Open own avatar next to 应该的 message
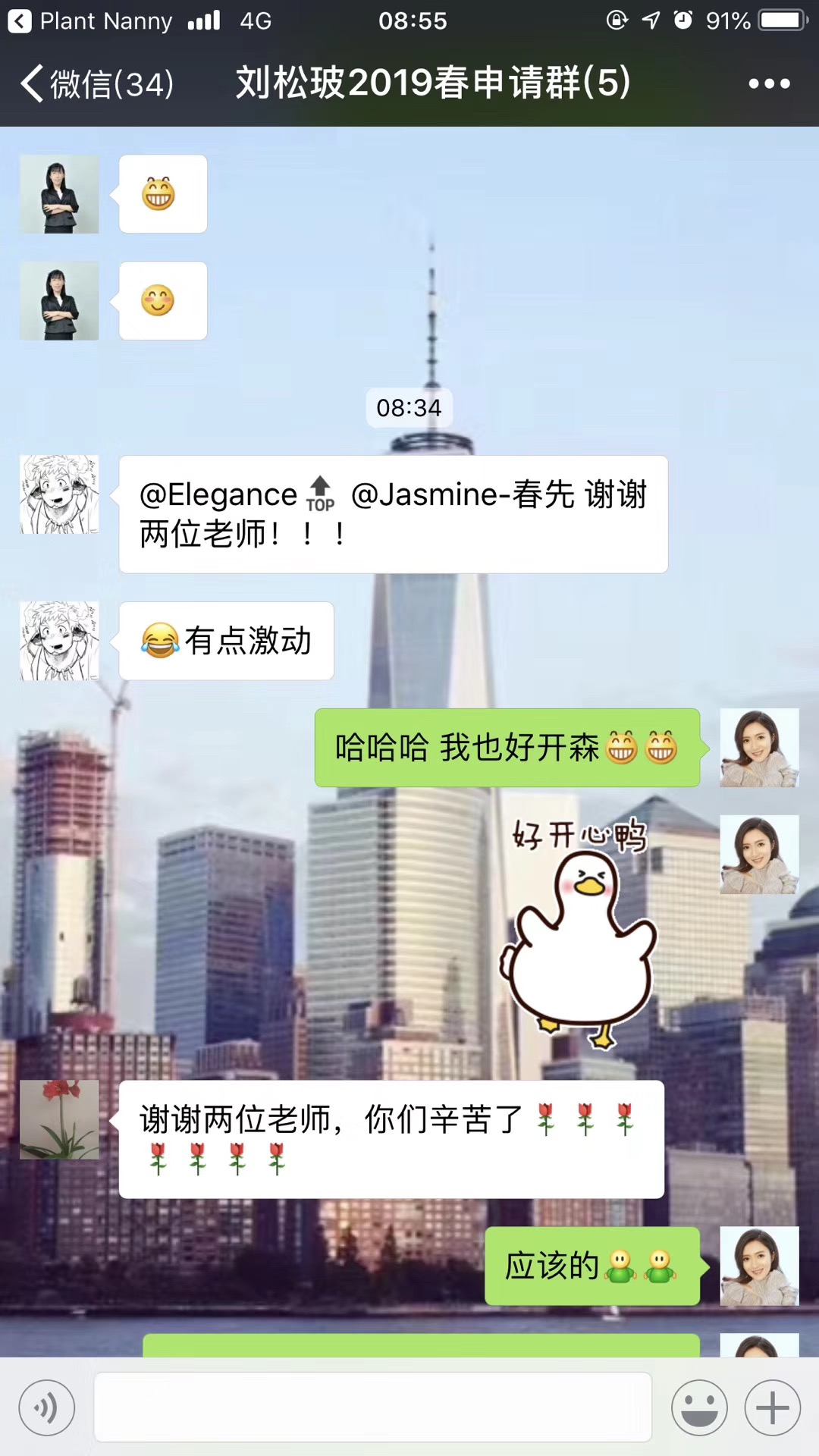This screenshot has height=1456, width=819. (x=758, y=1266)
